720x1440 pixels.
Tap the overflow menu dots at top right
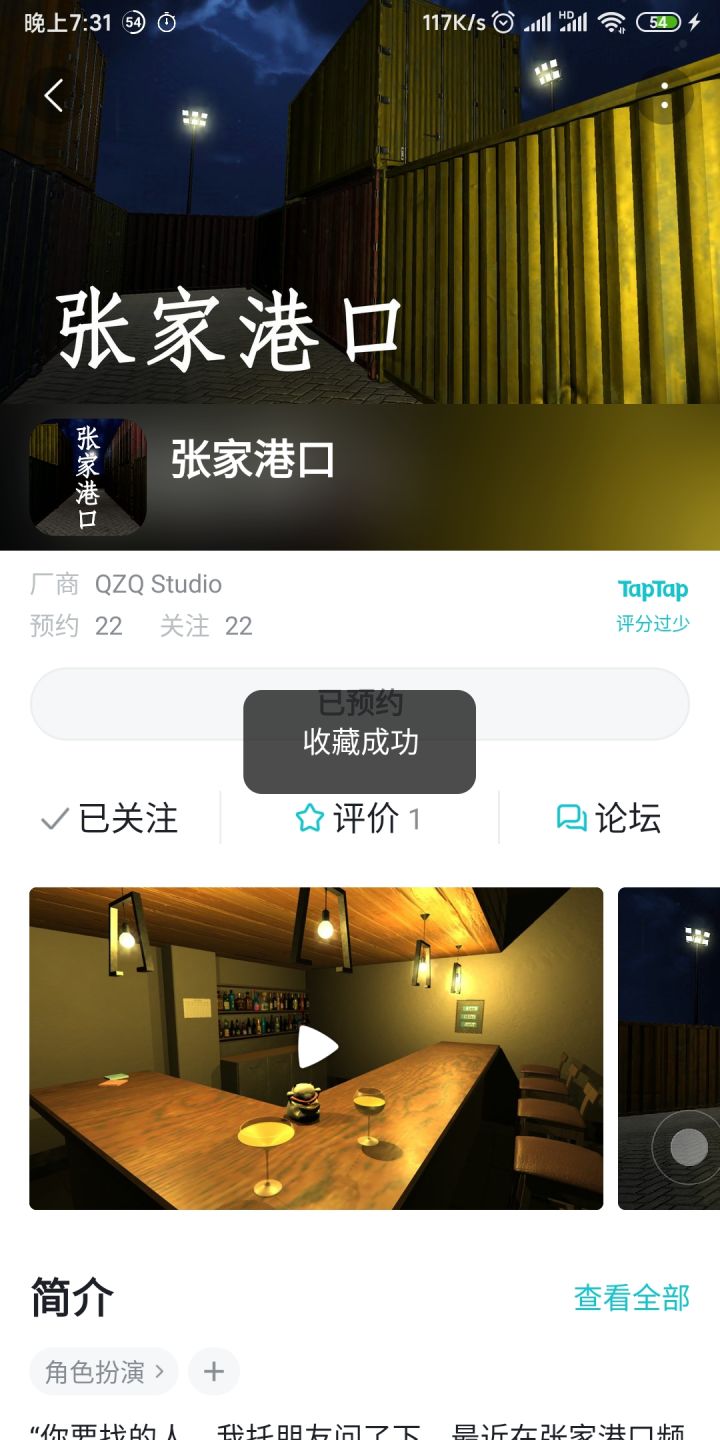(663, 95)
